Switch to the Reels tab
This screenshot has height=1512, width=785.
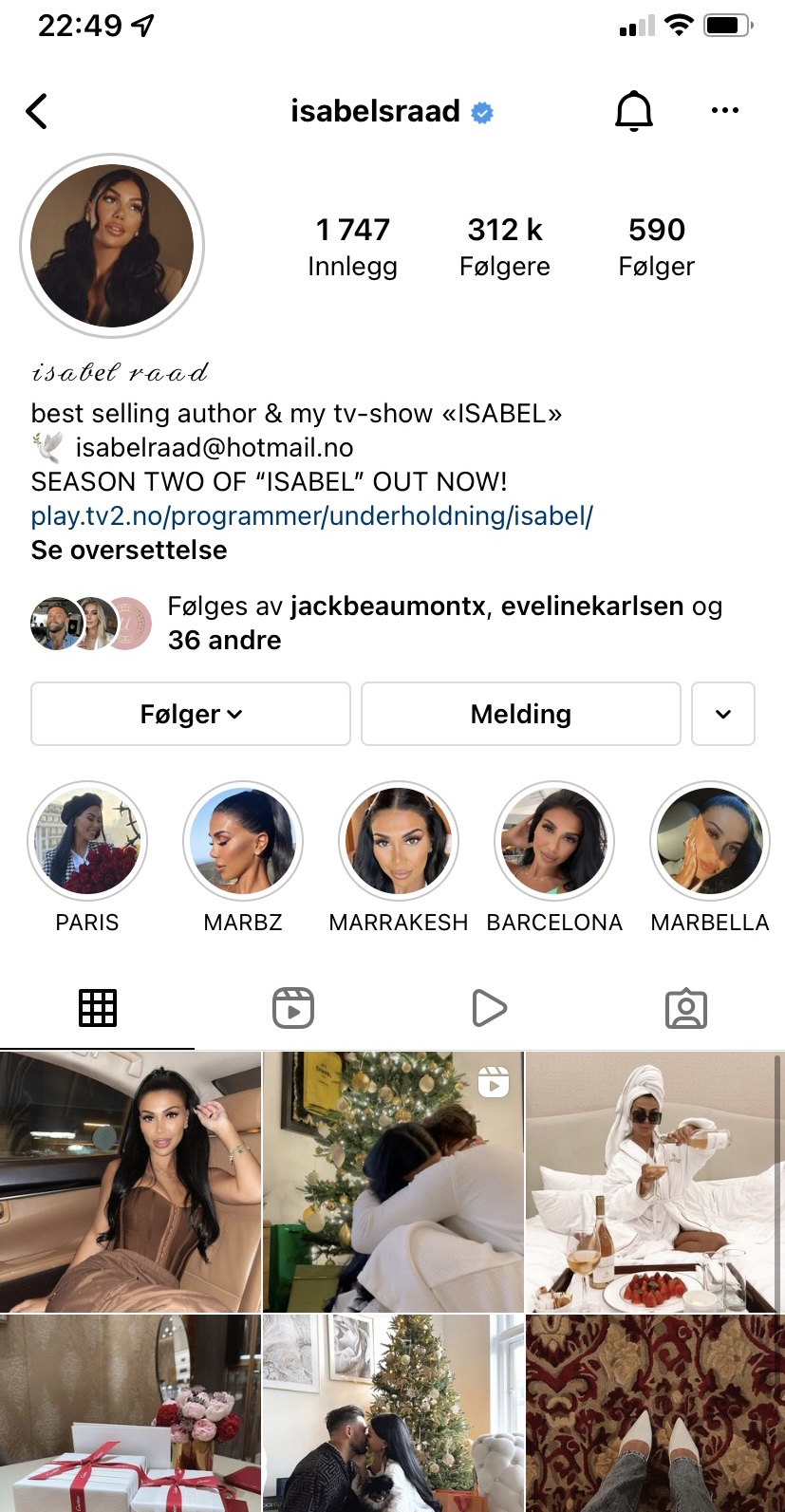[293, 1008]
